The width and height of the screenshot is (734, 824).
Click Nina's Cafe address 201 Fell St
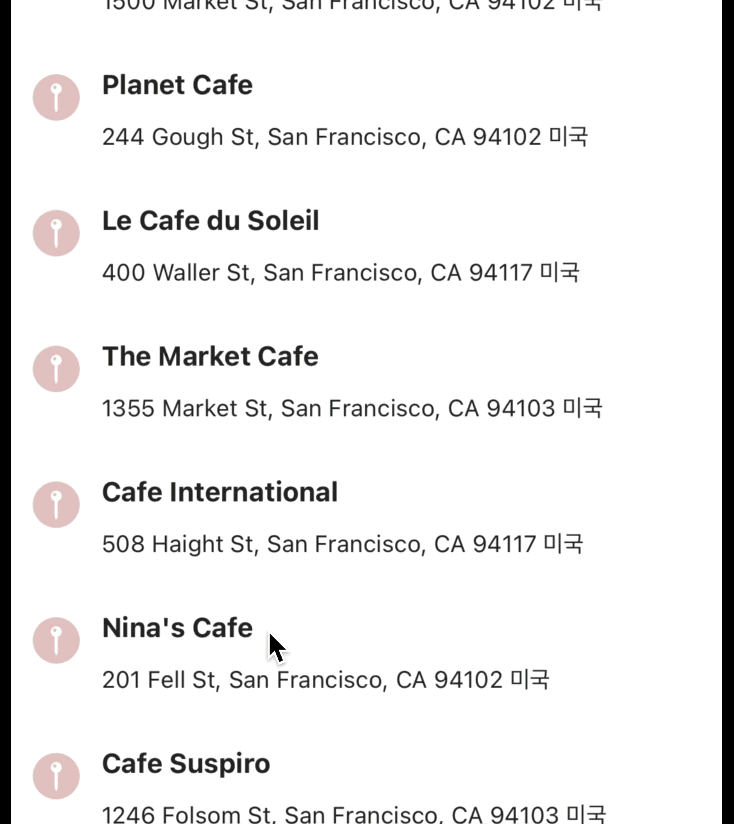pyautogui.click(x=326, y=679)
